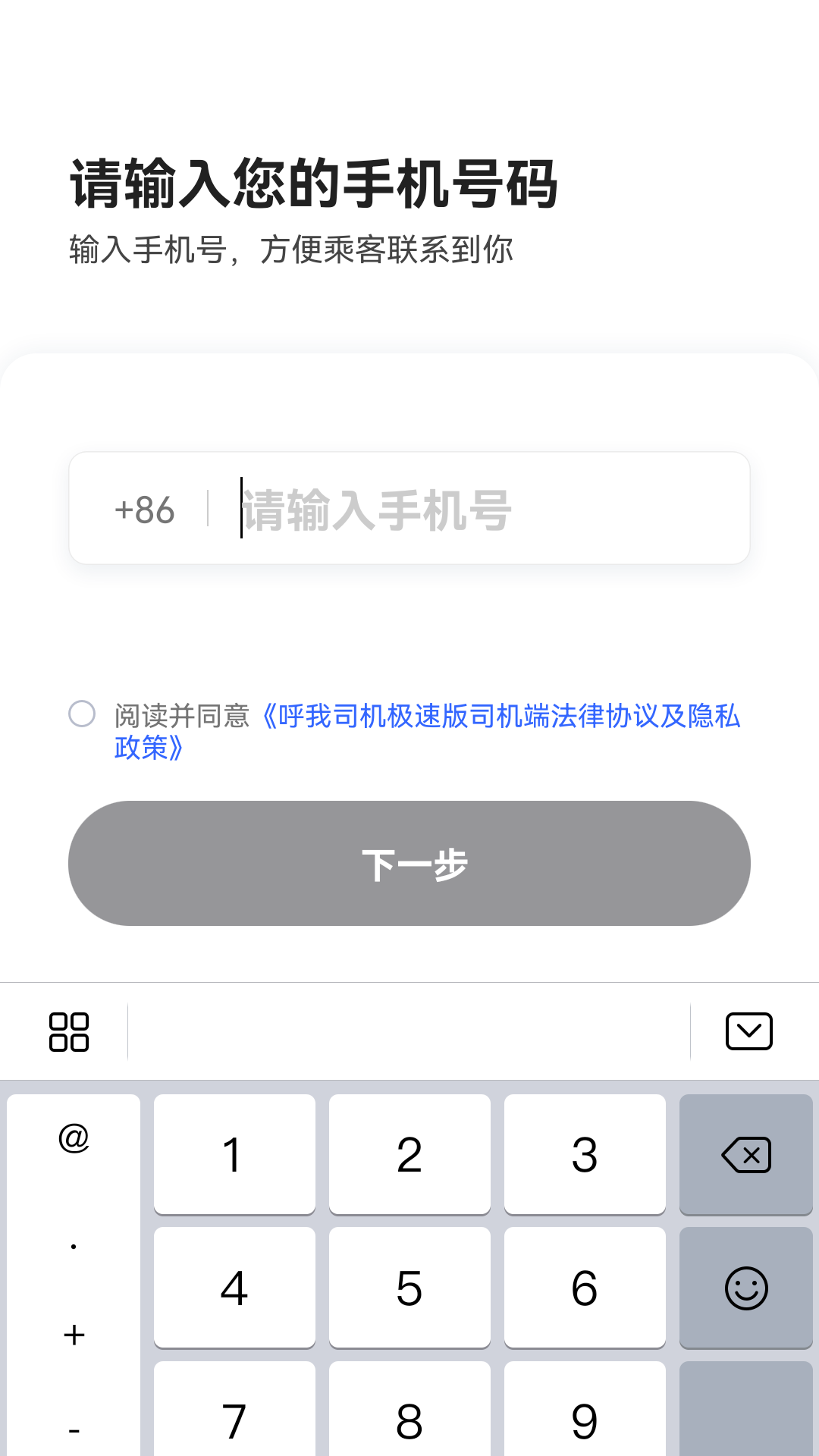Tap the keyboard toolbar middle area
819x1456 pixels.
click(x=409, y=1031)
